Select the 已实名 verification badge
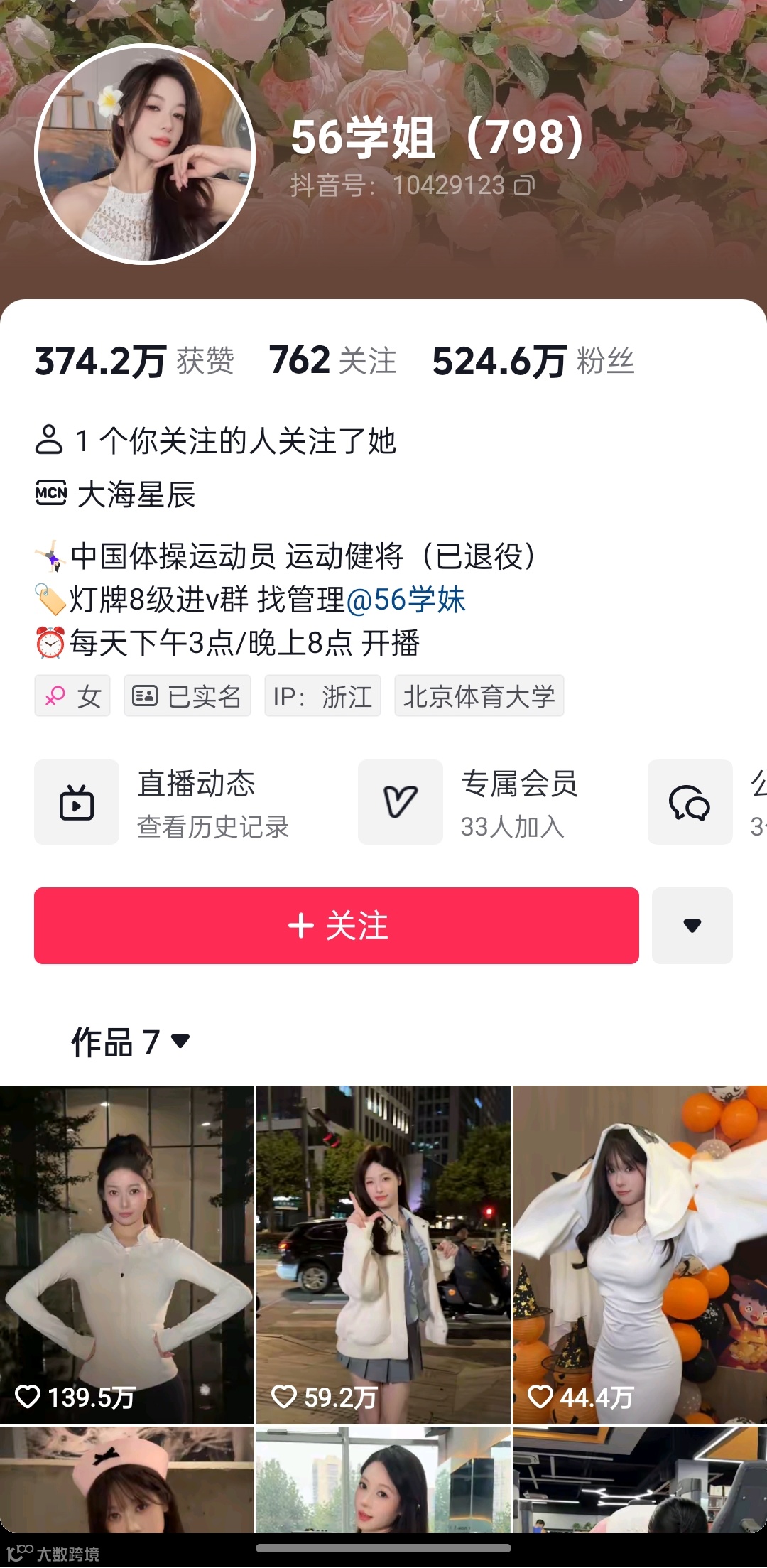This screenshot has height=1568, width=767. (187, 696)
